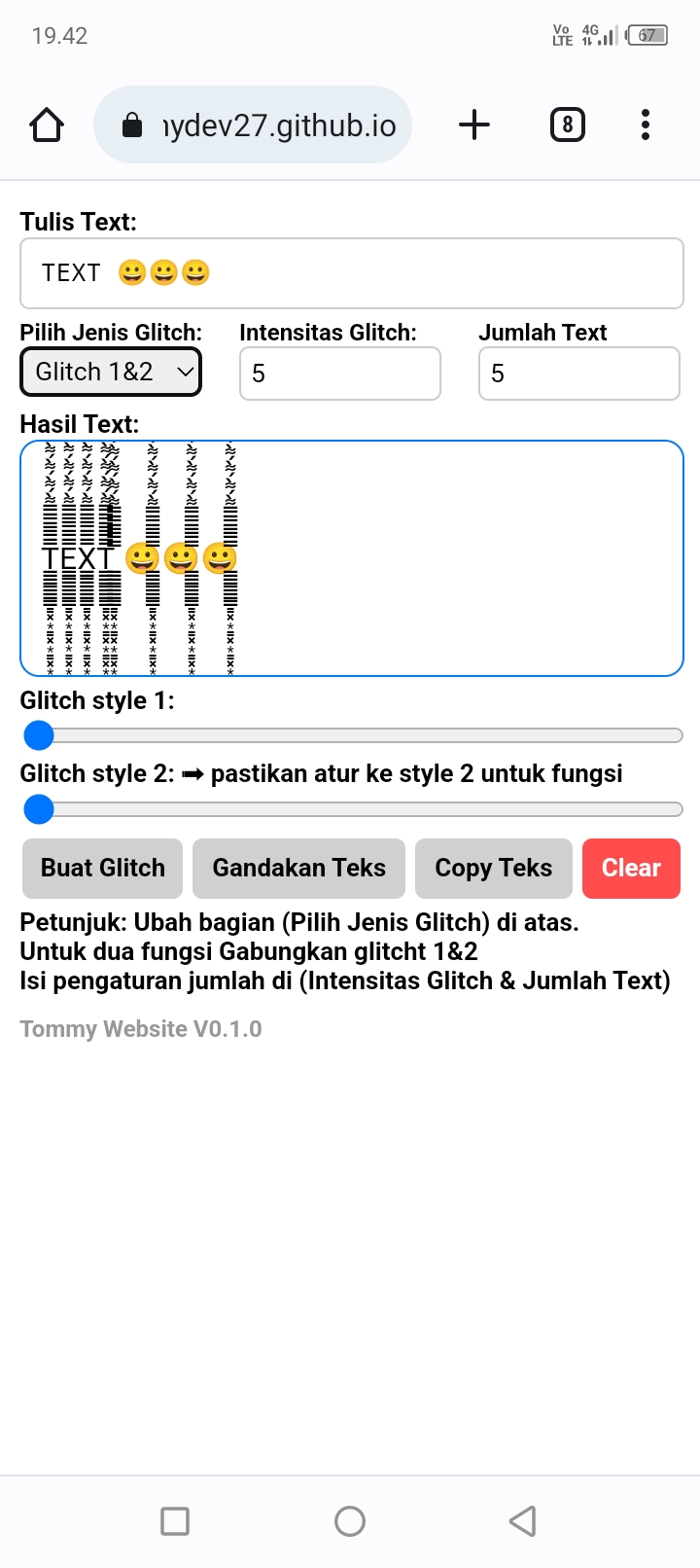The height and width of the screenshot is (1568, 700).
Task: Go back using the system back button
Action: 522,1520
